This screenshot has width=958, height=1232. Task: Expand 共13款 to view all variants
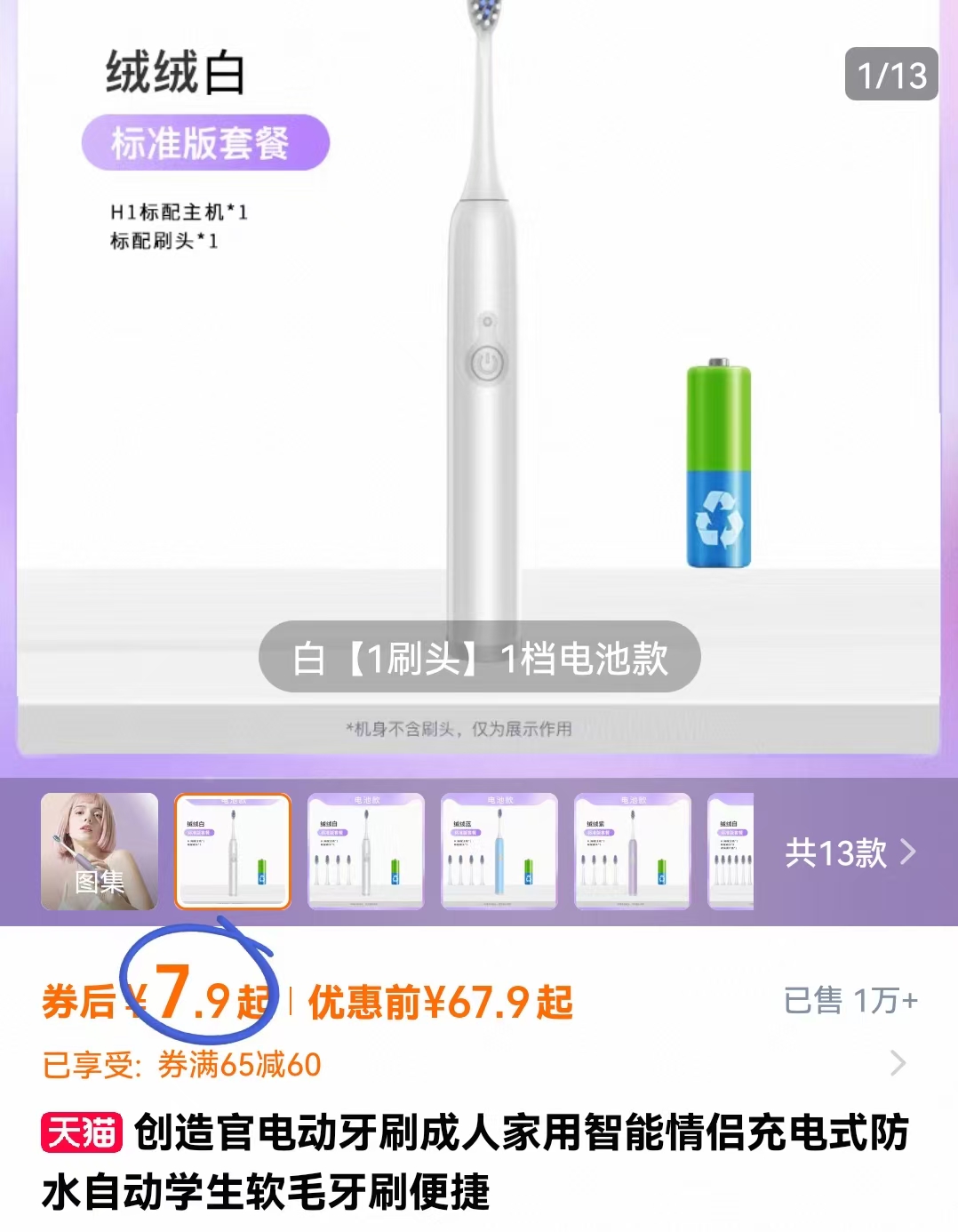click(x=836, y=852)
